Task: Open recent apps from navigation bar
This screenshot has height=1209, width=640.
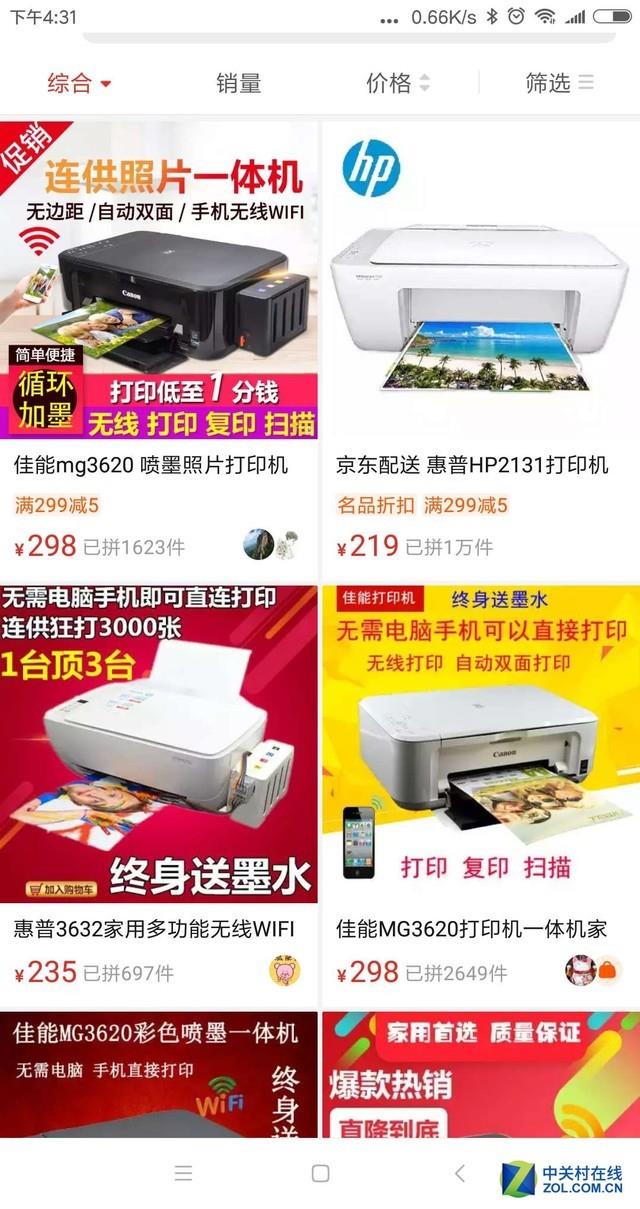Action: pos(182,1173)
